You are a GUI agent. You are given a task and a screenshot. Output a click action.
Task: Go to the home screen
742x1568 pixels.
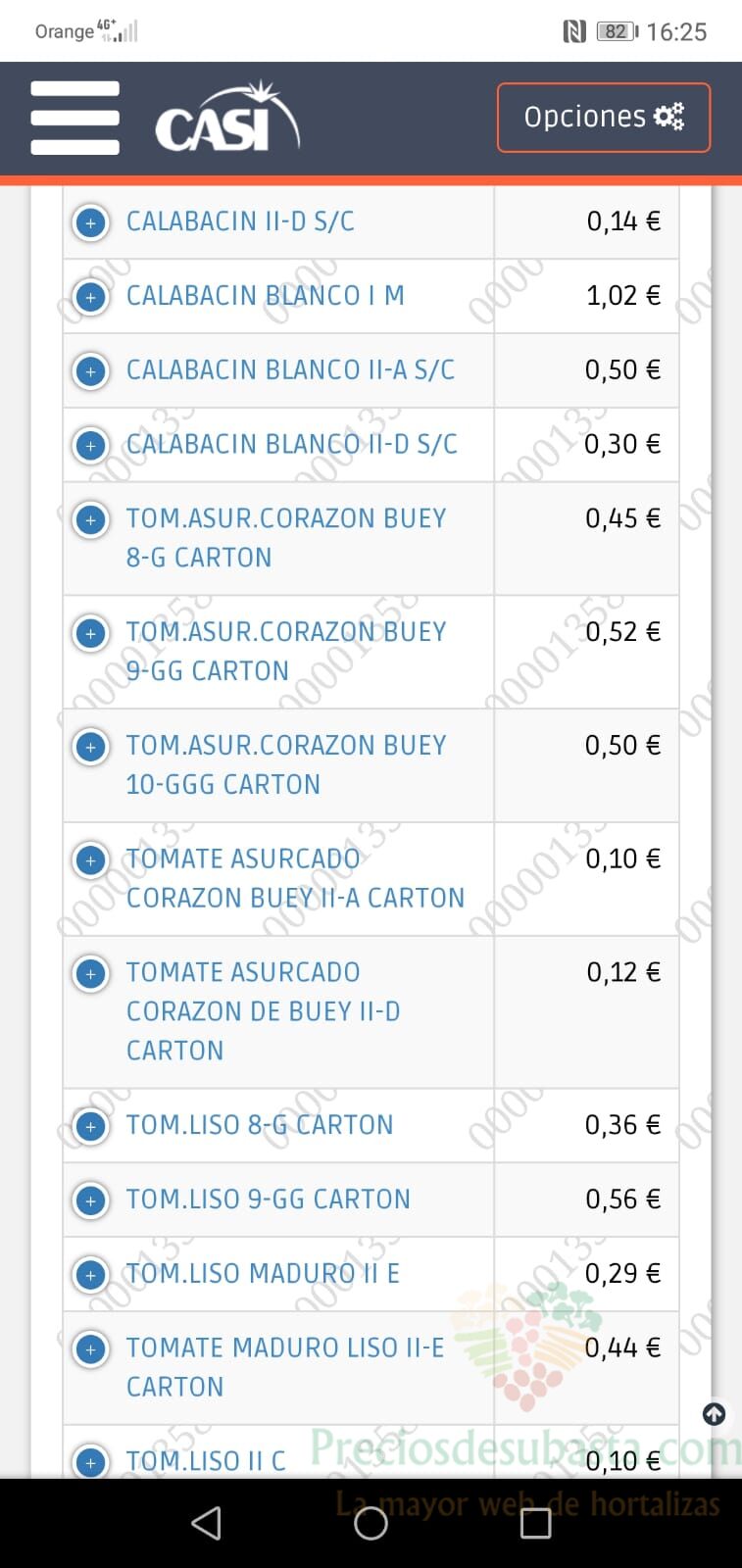pyautogui.click(x=371, y=1523)
